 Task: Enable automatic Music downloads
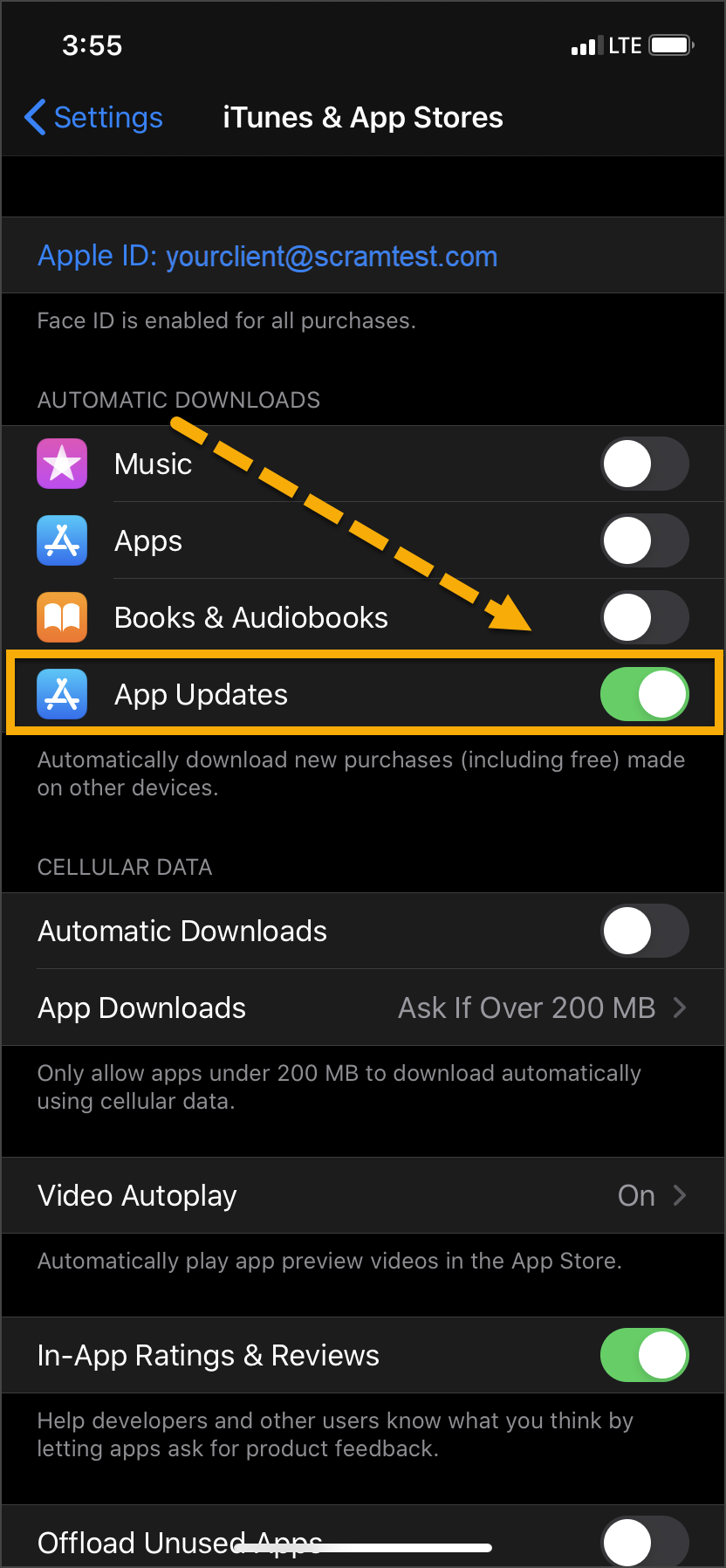pos(644,464)
